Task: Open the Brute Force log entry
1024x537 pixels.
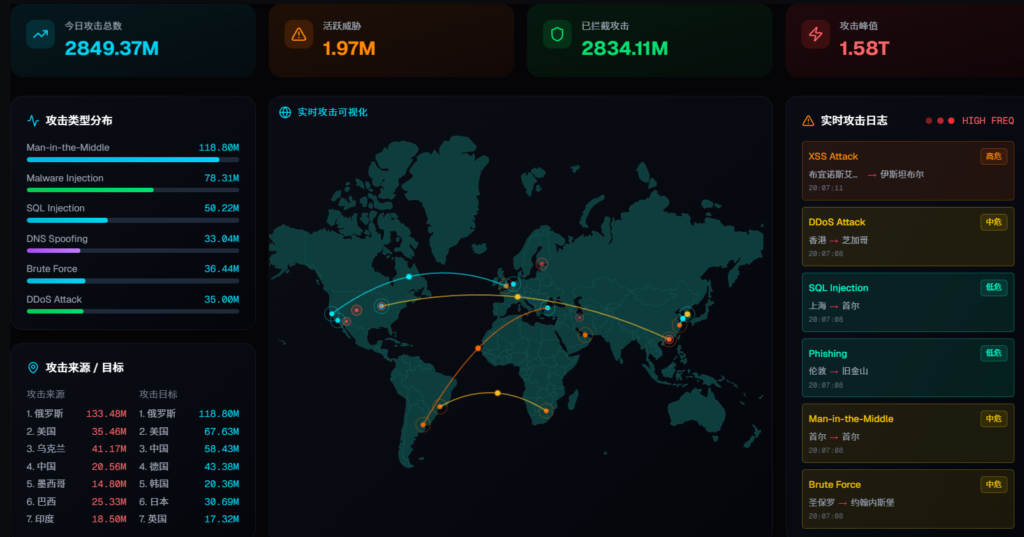Action: pos(907,499)
